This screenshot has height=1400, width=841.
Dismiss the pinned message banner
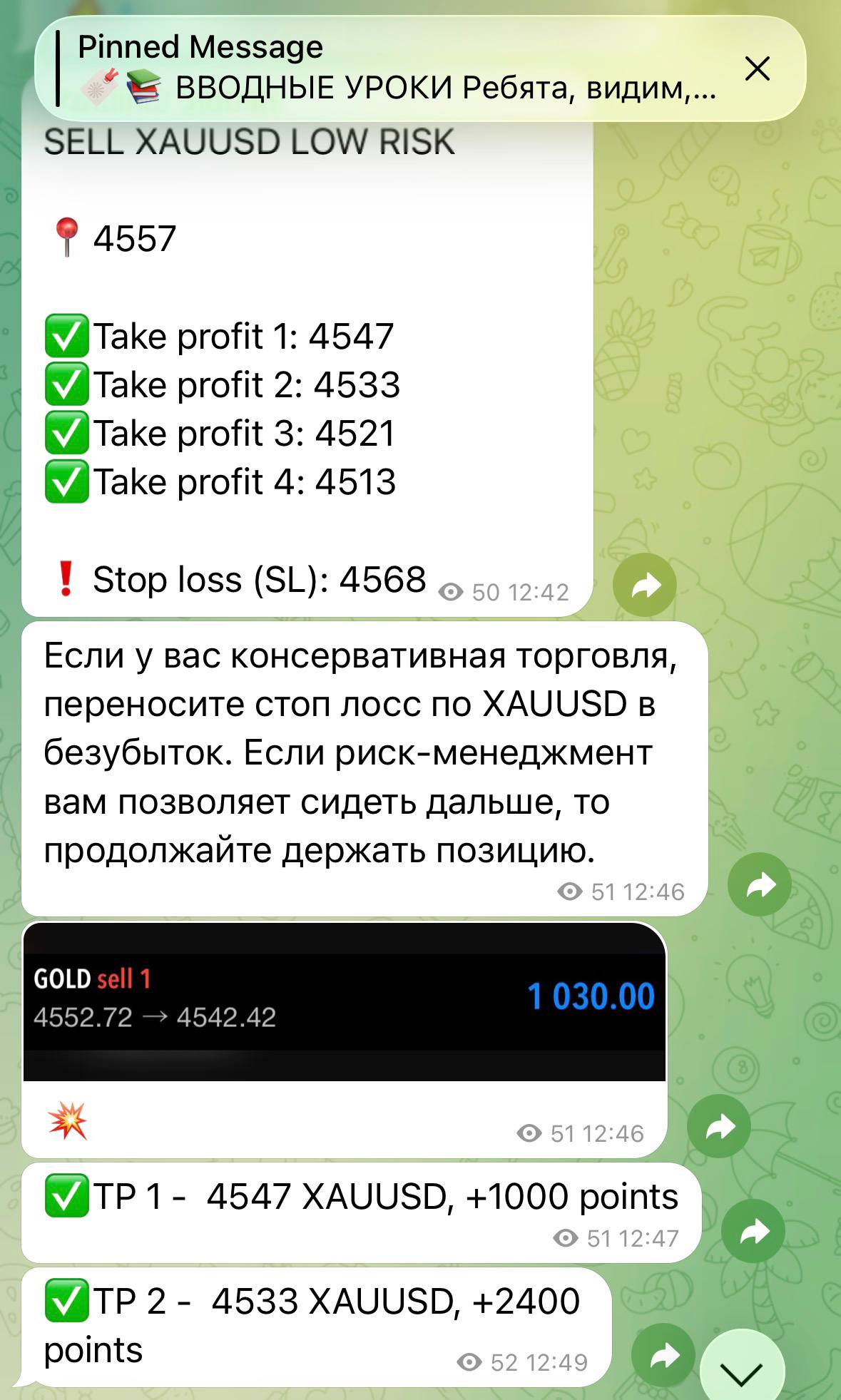[757, 69]
